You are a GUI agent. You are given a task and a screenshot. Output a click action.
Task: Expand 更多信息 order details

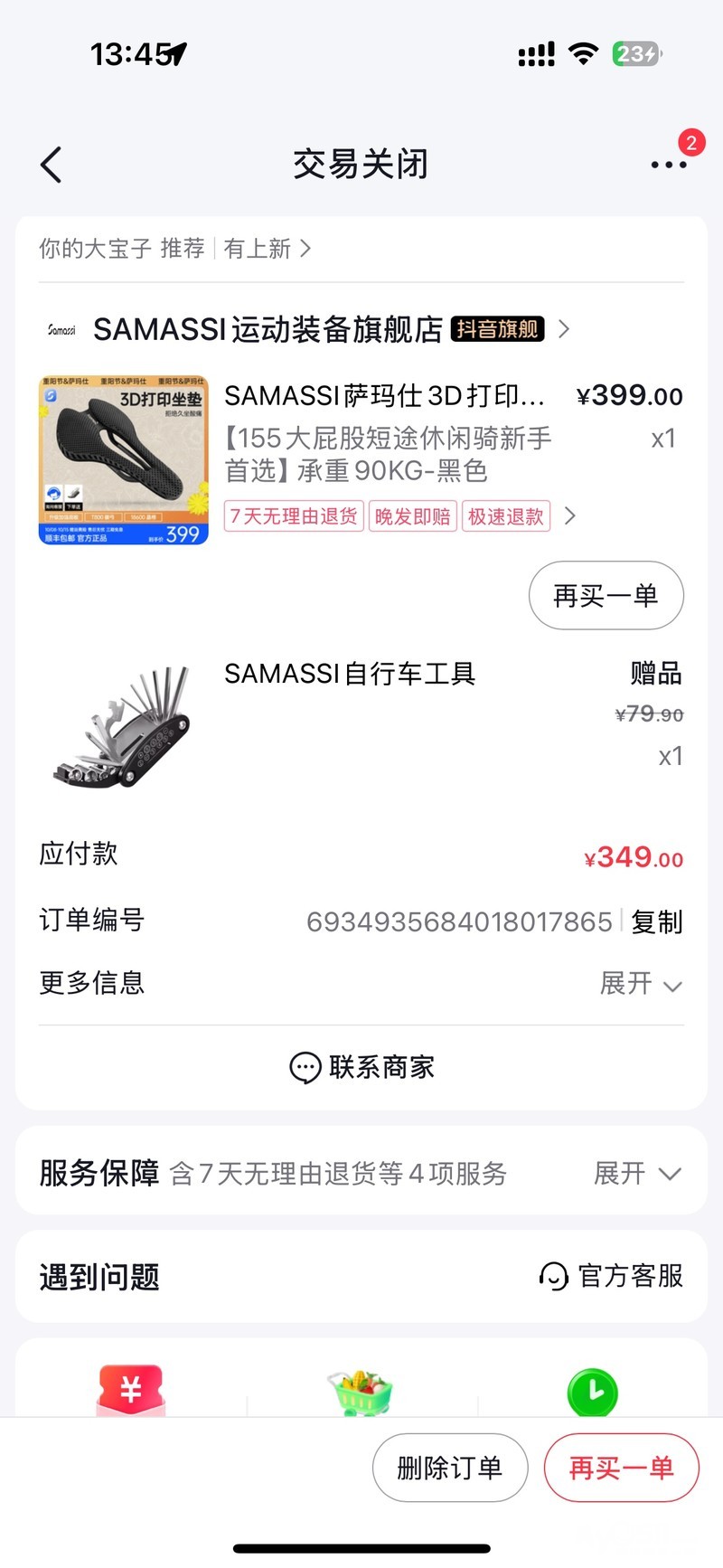click(640, 984)
